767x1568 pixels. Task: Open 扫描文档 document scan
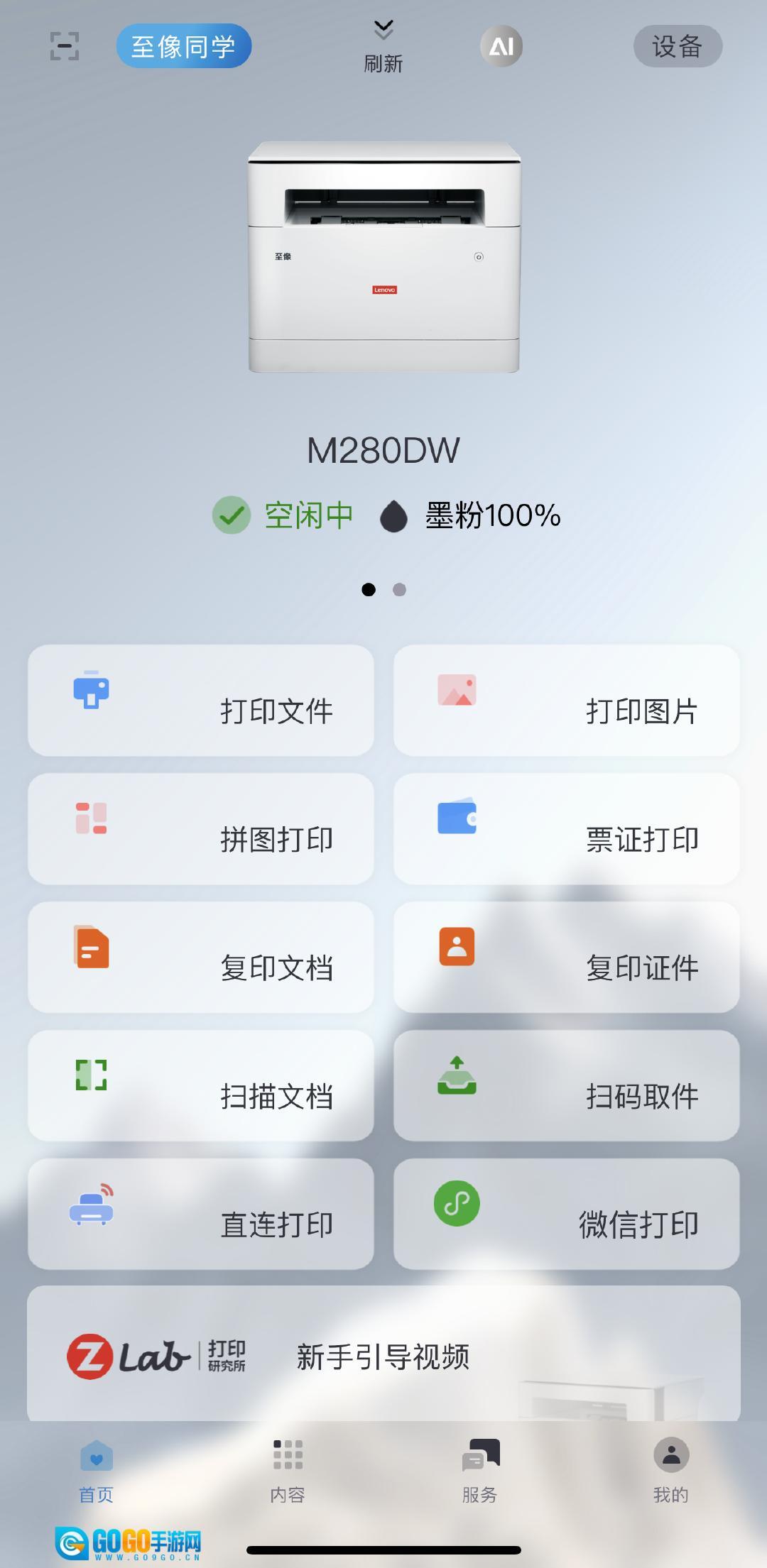coord(201,1086)
